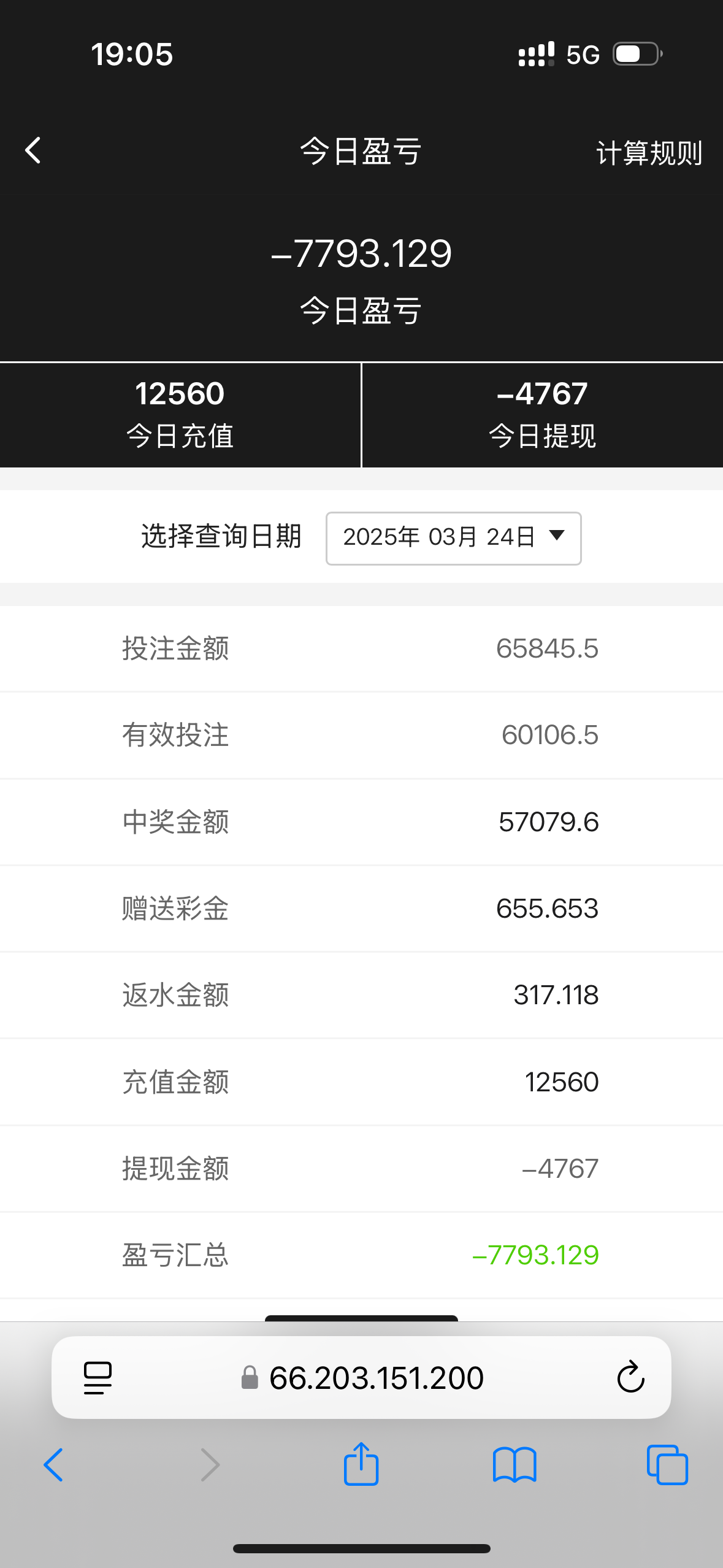Open the 选择查询日期 date dropdown
Viewport: 723px width, 1568px height.
[453, 538]
